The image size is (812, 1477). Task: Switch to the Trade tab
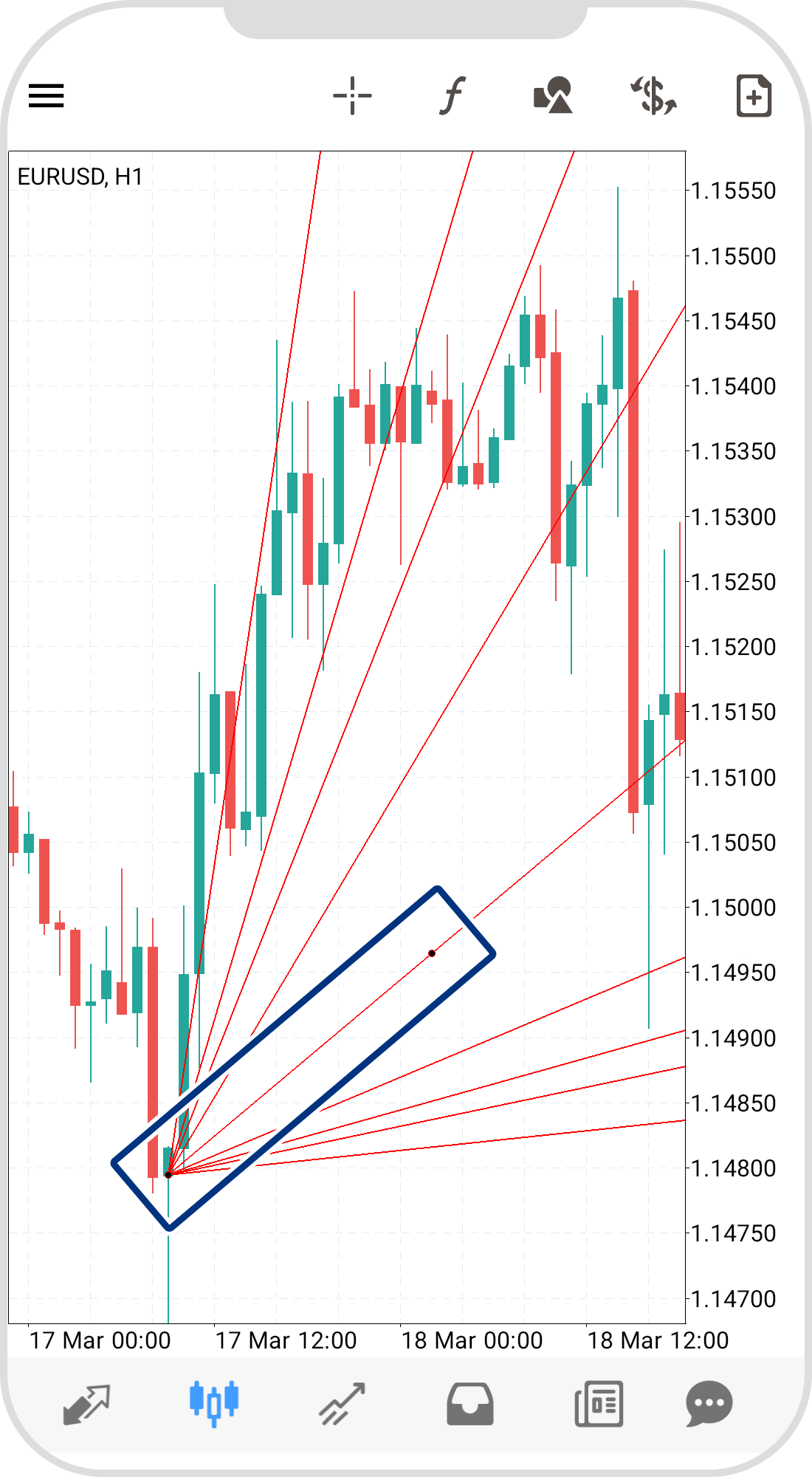pos(342,1403)
